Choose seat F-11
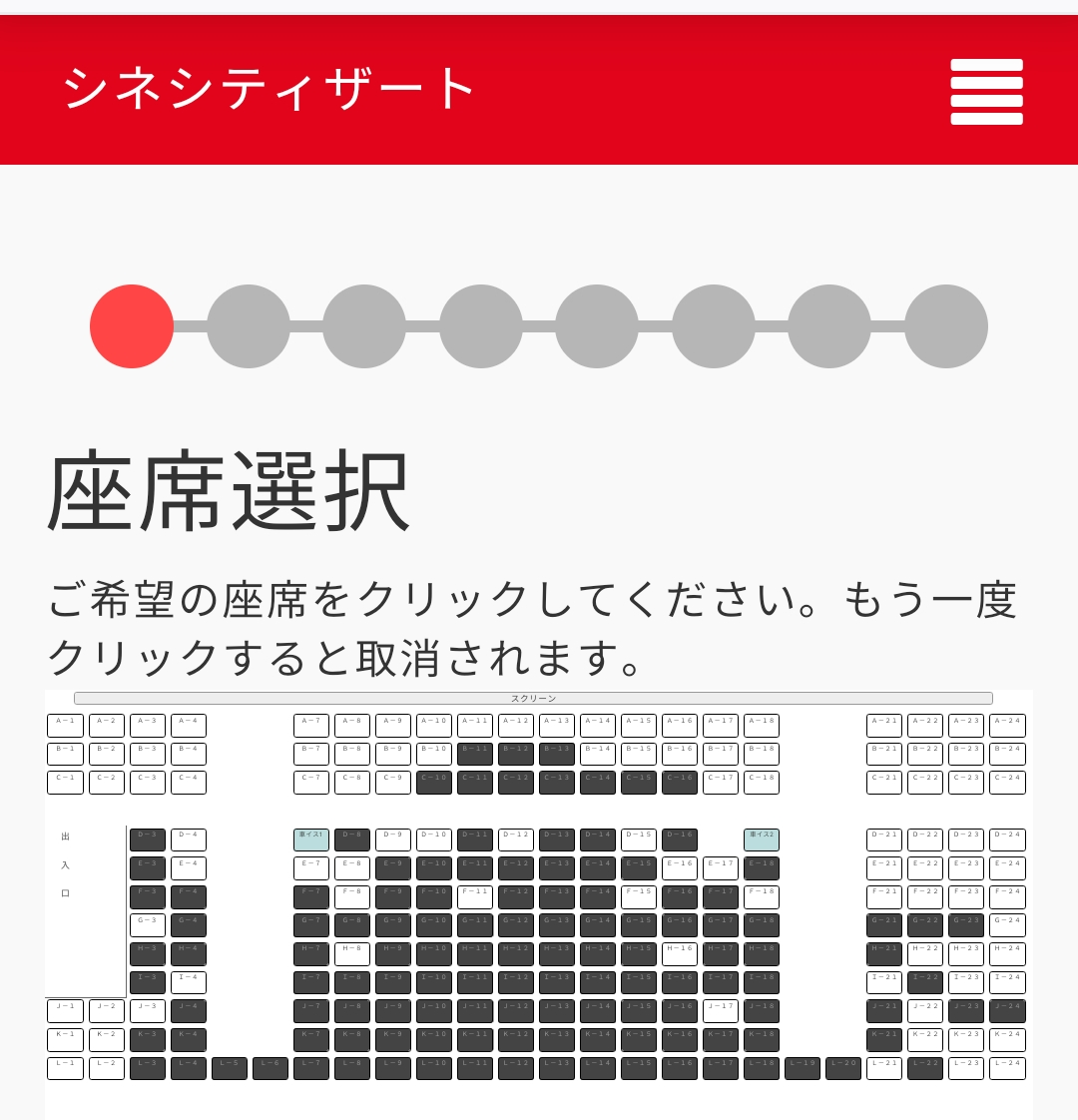 [475, 896]
